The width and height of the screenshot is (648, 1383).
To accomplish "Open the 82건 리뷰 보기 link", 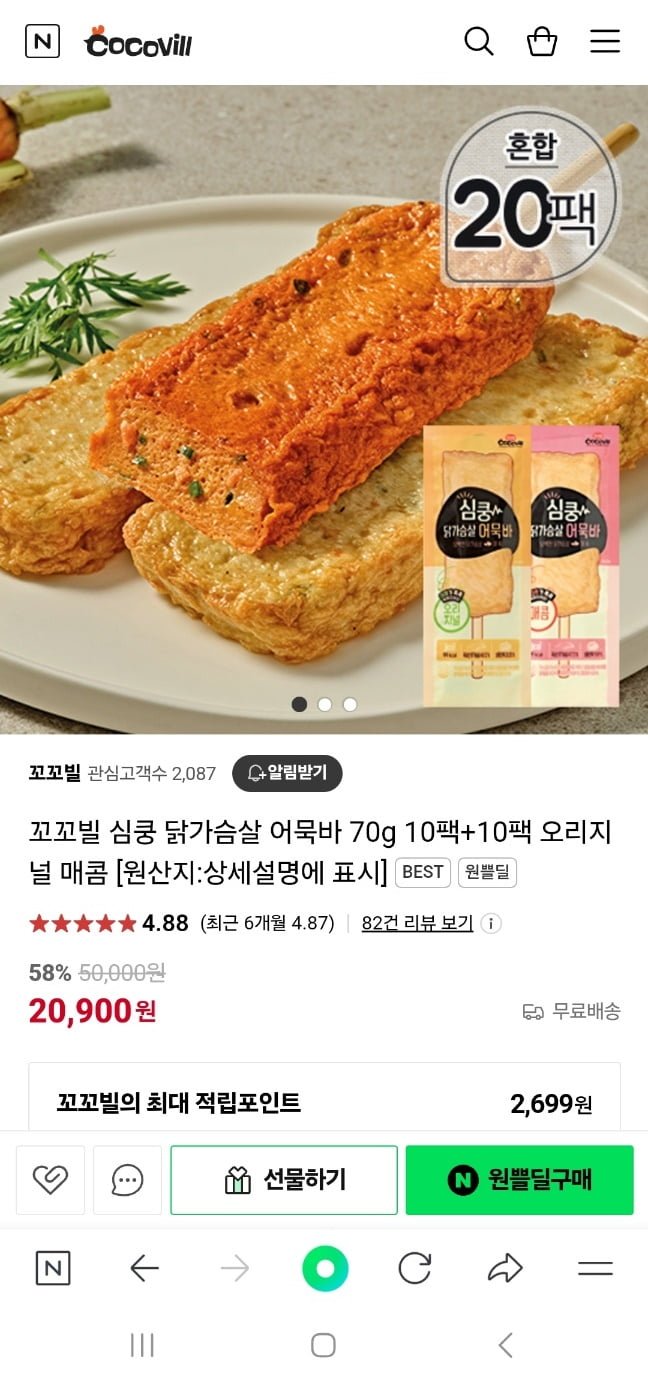I will 417,923.
